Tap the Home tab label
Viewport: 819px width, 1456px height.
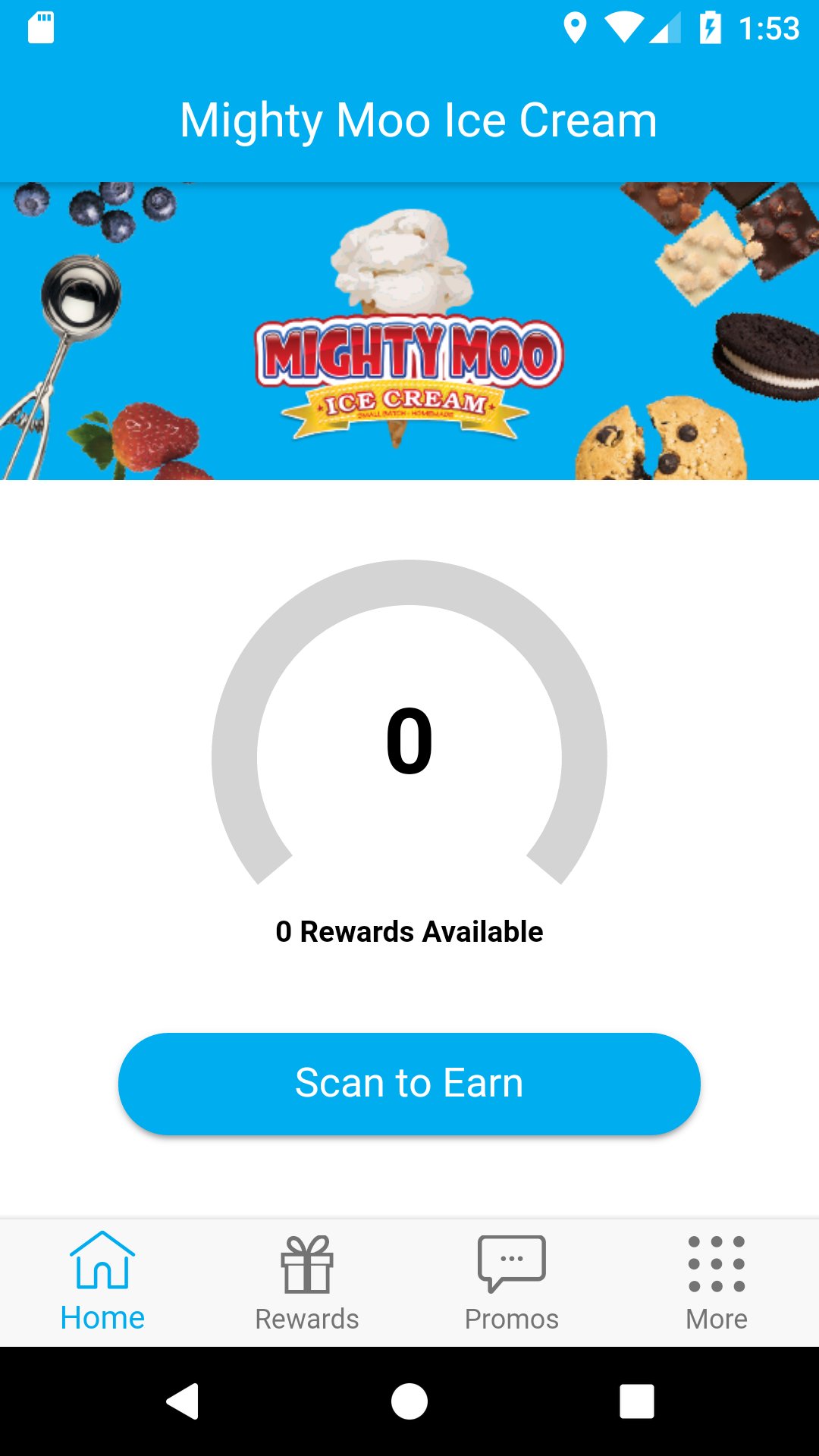click(x=104, y=1317)
